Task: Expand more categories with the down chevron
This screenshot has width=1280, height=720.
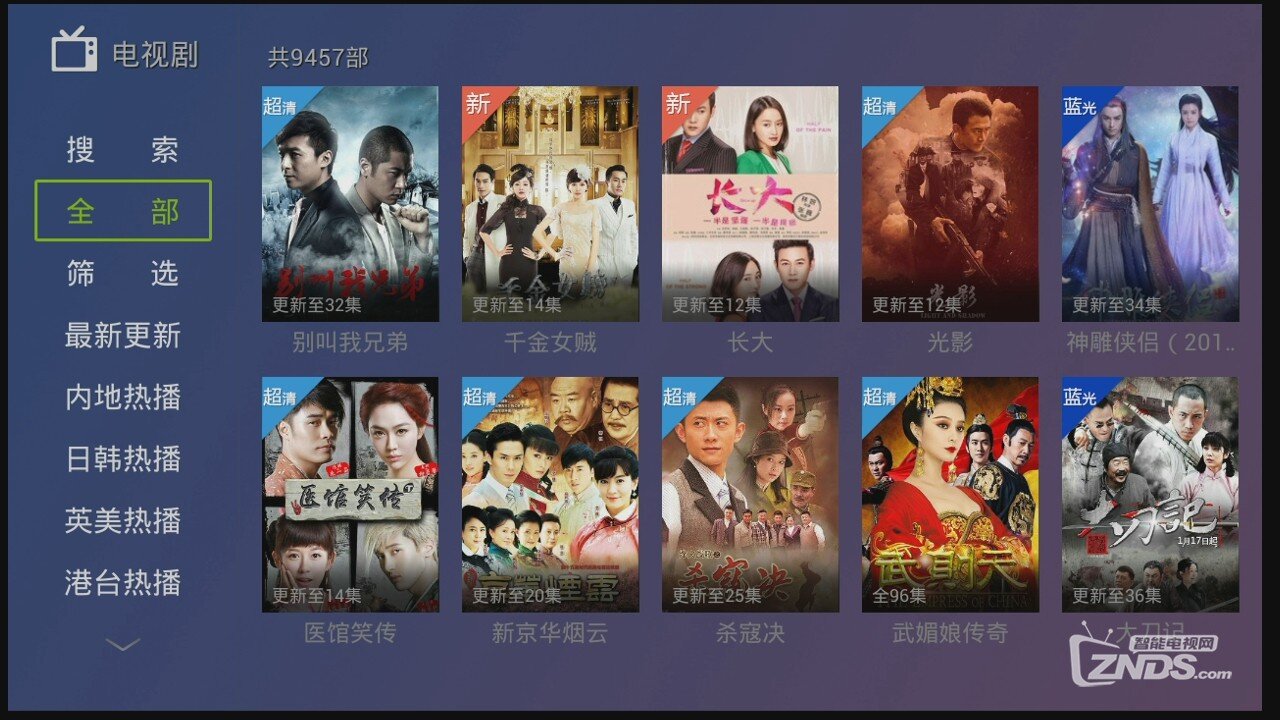Action: click(122, 646)
